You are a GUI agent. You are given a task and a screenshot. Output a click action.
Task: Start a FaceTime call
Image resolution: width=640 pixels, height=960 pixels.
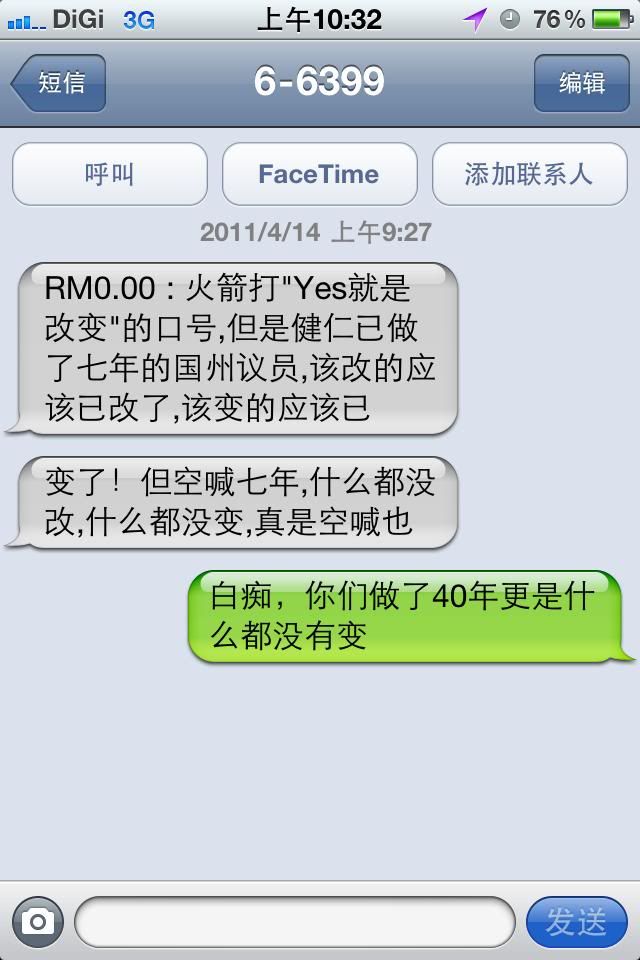319,174
